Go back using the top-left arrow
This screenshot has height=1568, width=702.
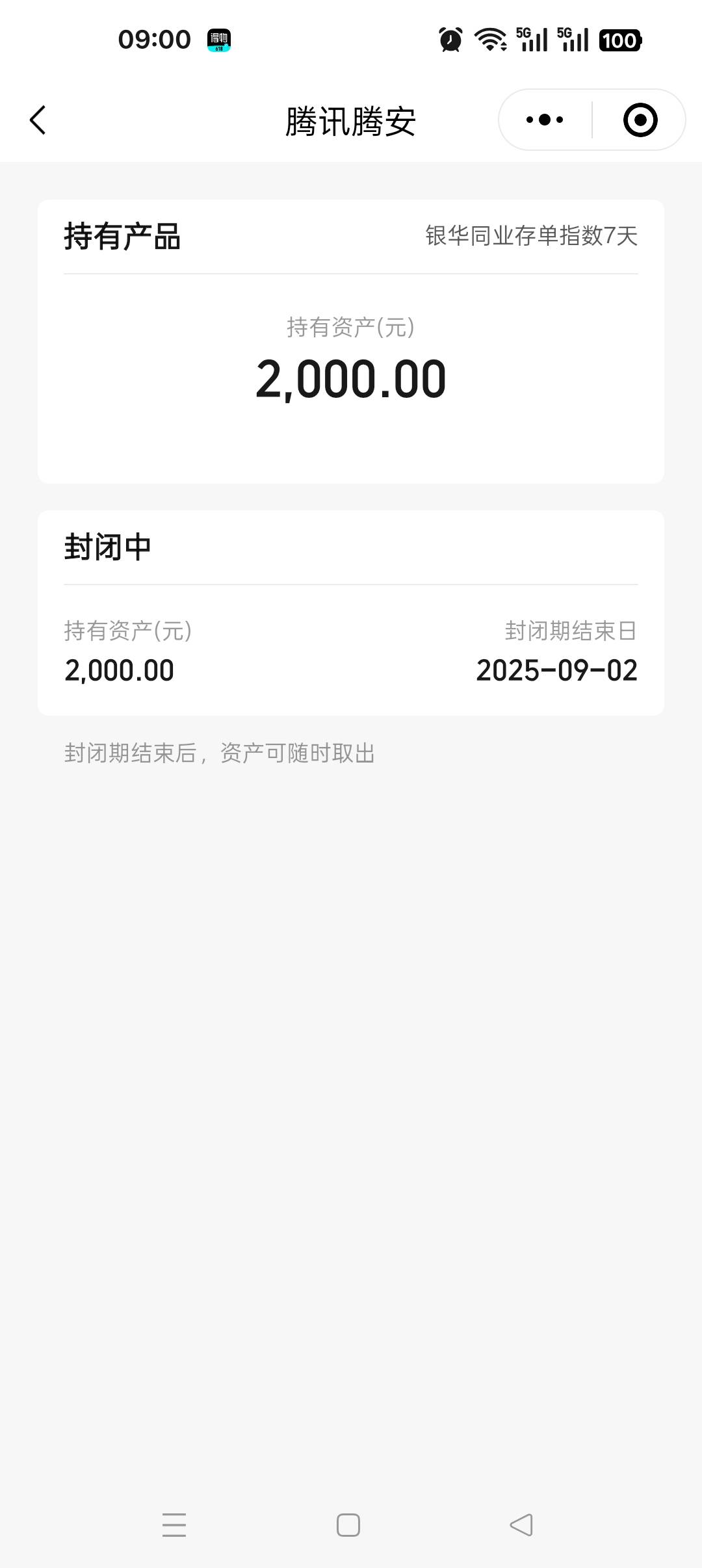[x=38, y=120]
